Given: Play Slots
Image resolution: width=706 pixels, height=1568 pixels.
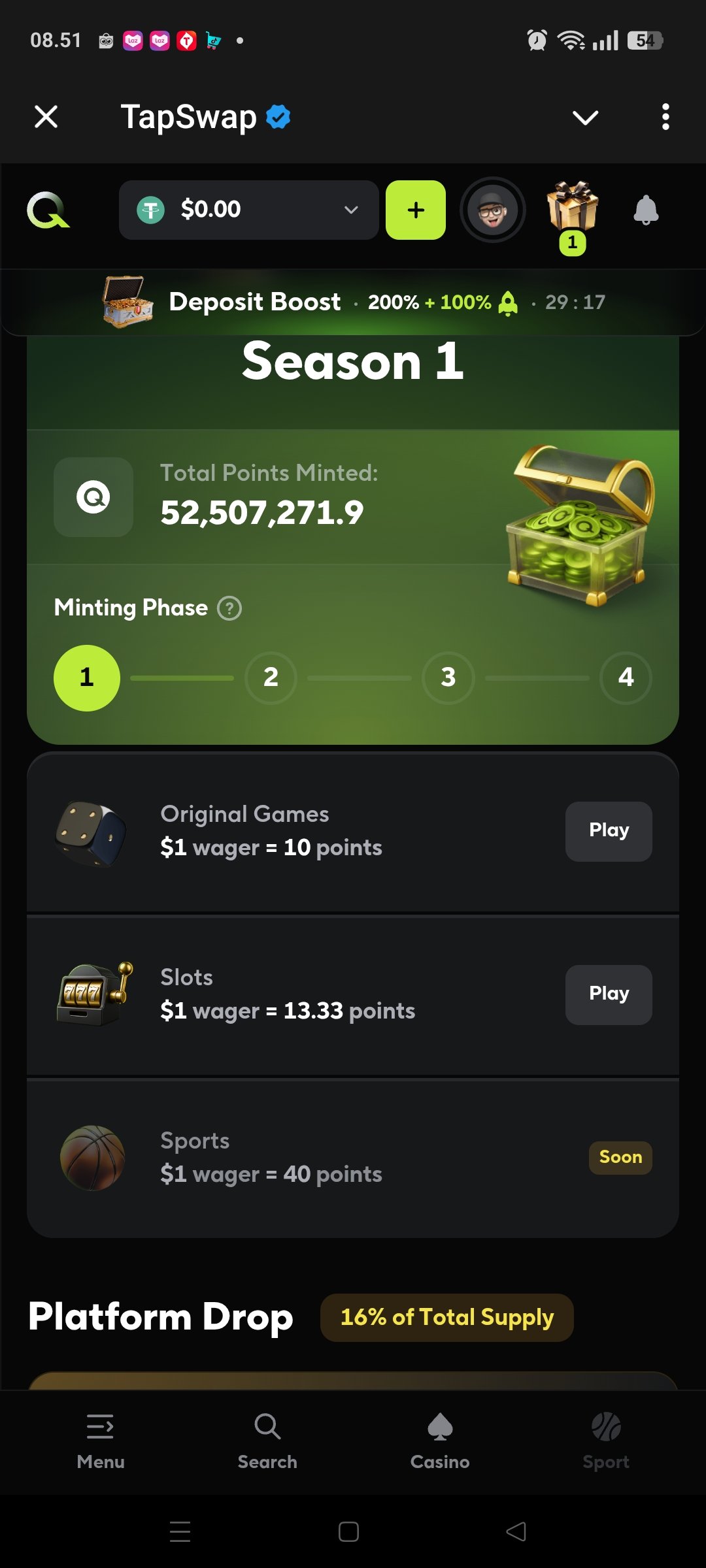Looking at the screenshot, I should pyautogui.click(x=608, y=994).
